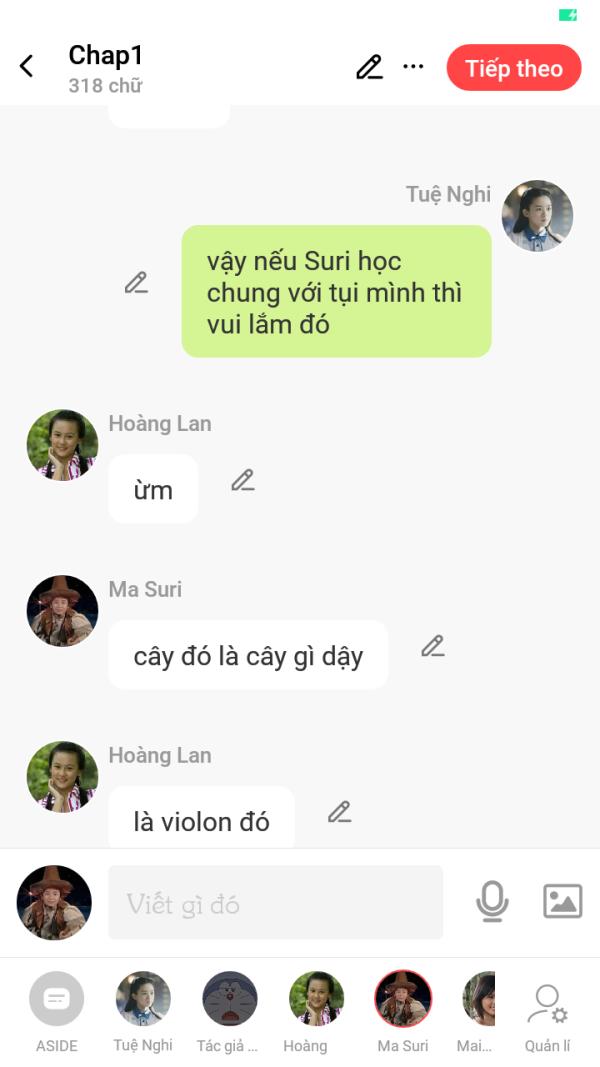The width and height of the screenshot is (600, 1067).
Task: Tap the microphone icon
Action: click(x=492, y=902)
